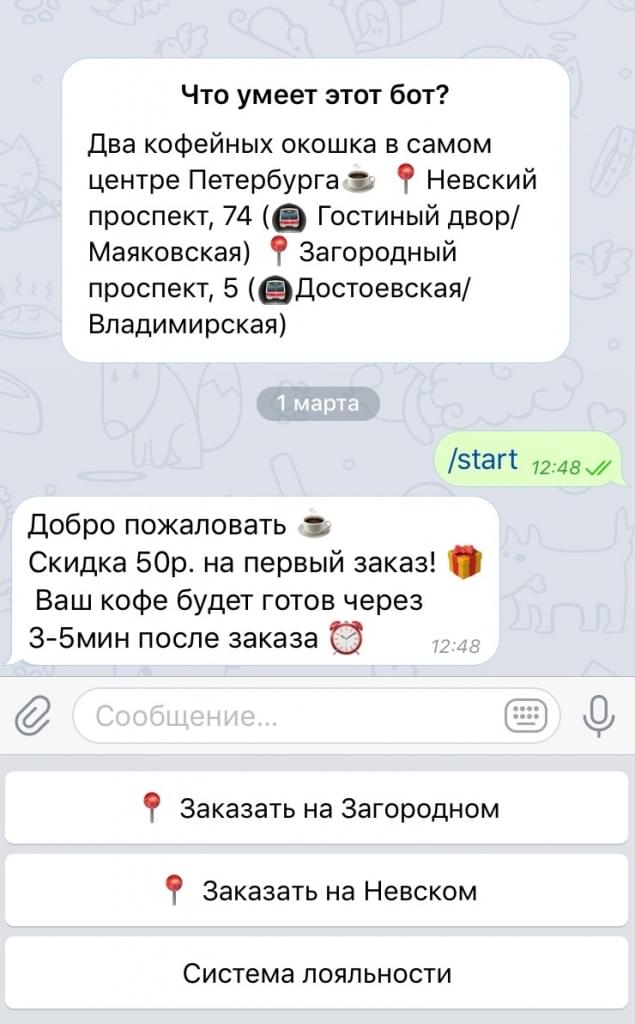Screen dimensions: 635x1024
Task: Focus the Сообщение message field
Action: (290, 716)
